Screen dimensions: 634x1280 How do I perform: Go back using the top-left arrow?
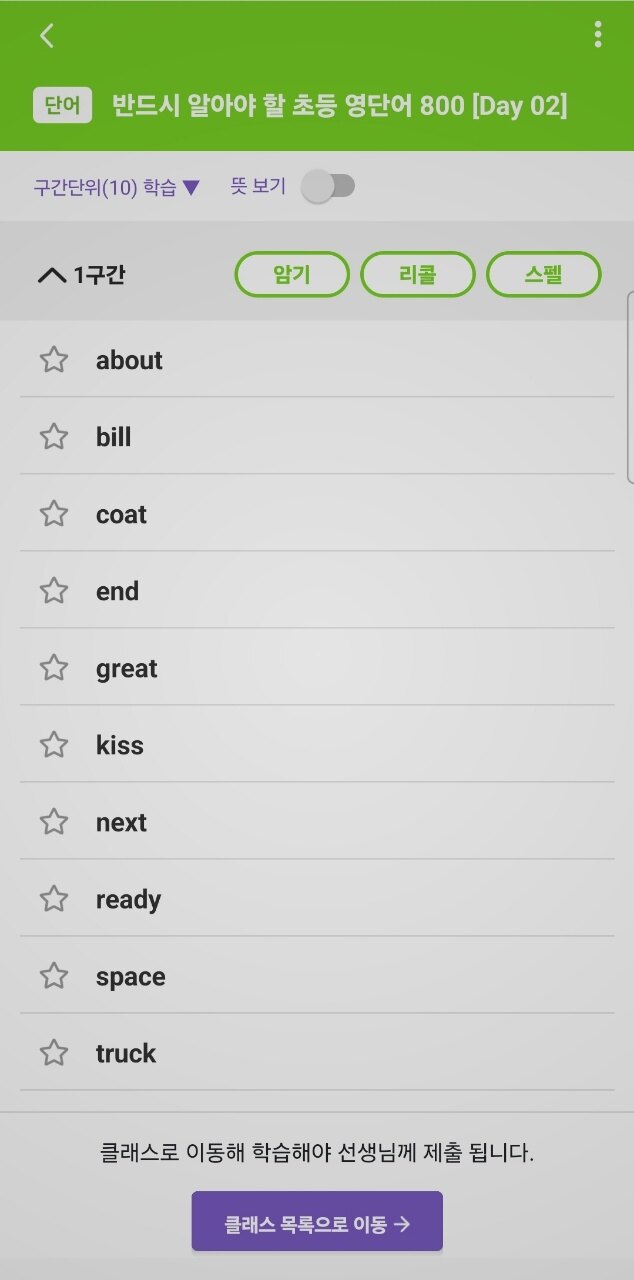(x=46, y=36)
